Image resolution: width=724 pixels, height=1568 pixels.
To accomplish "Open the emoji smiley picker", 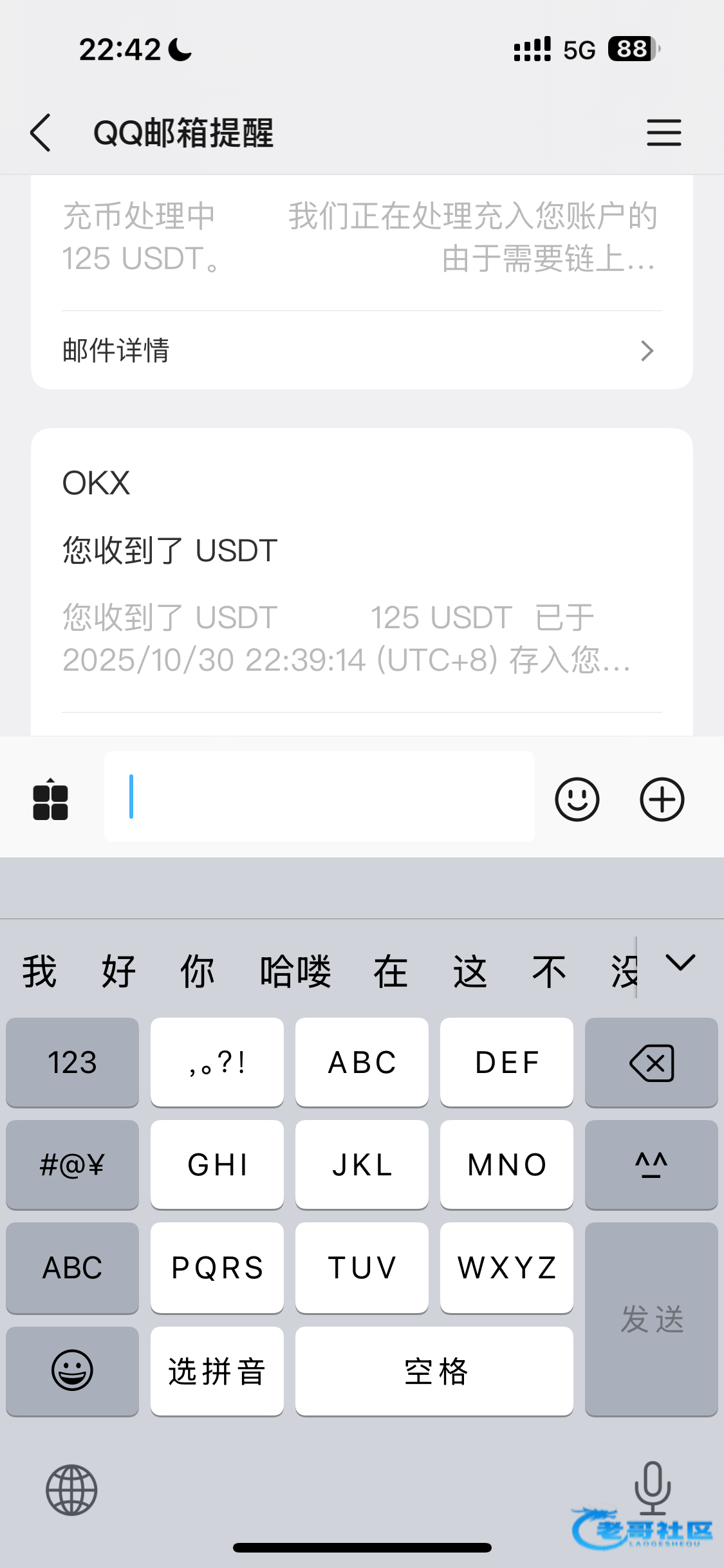I will point(577,799).
